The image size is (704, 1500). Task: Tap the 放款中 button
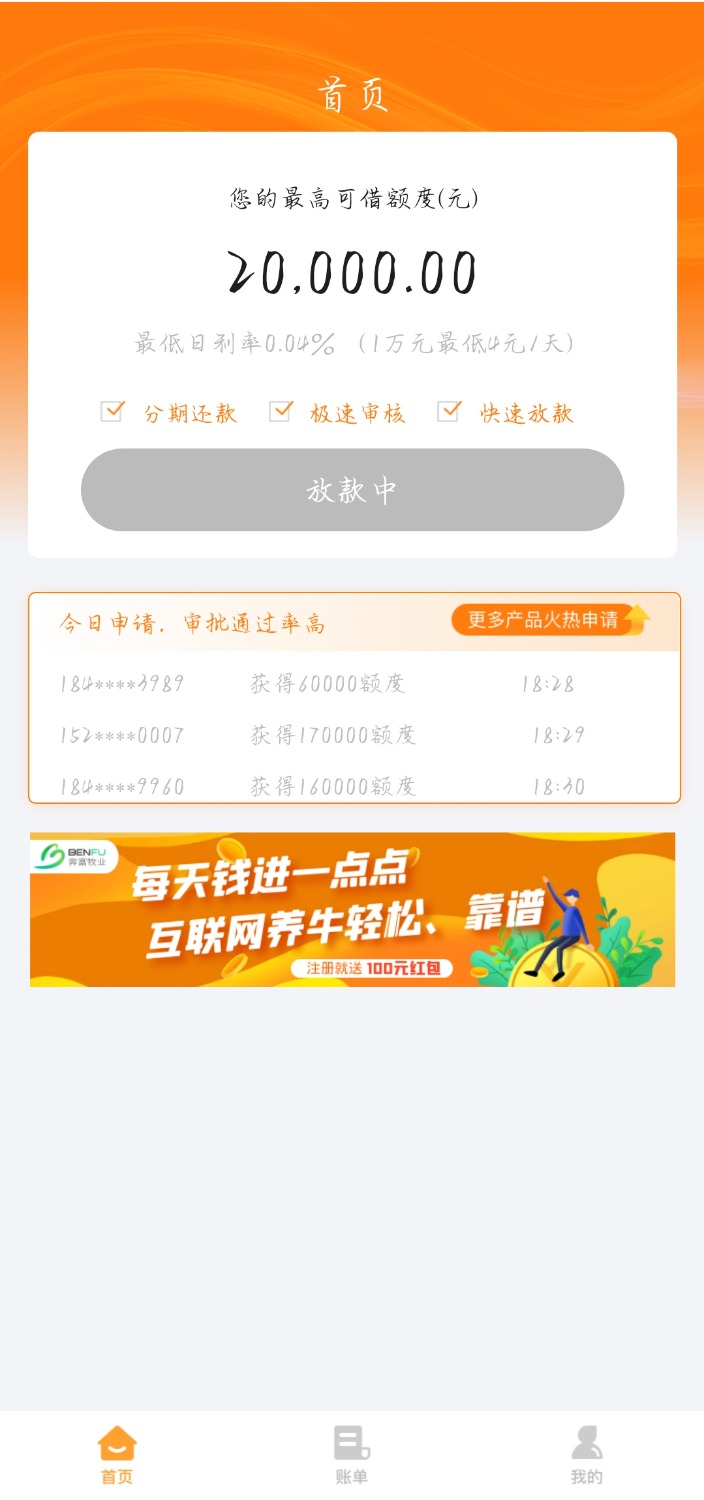(352, 490)
